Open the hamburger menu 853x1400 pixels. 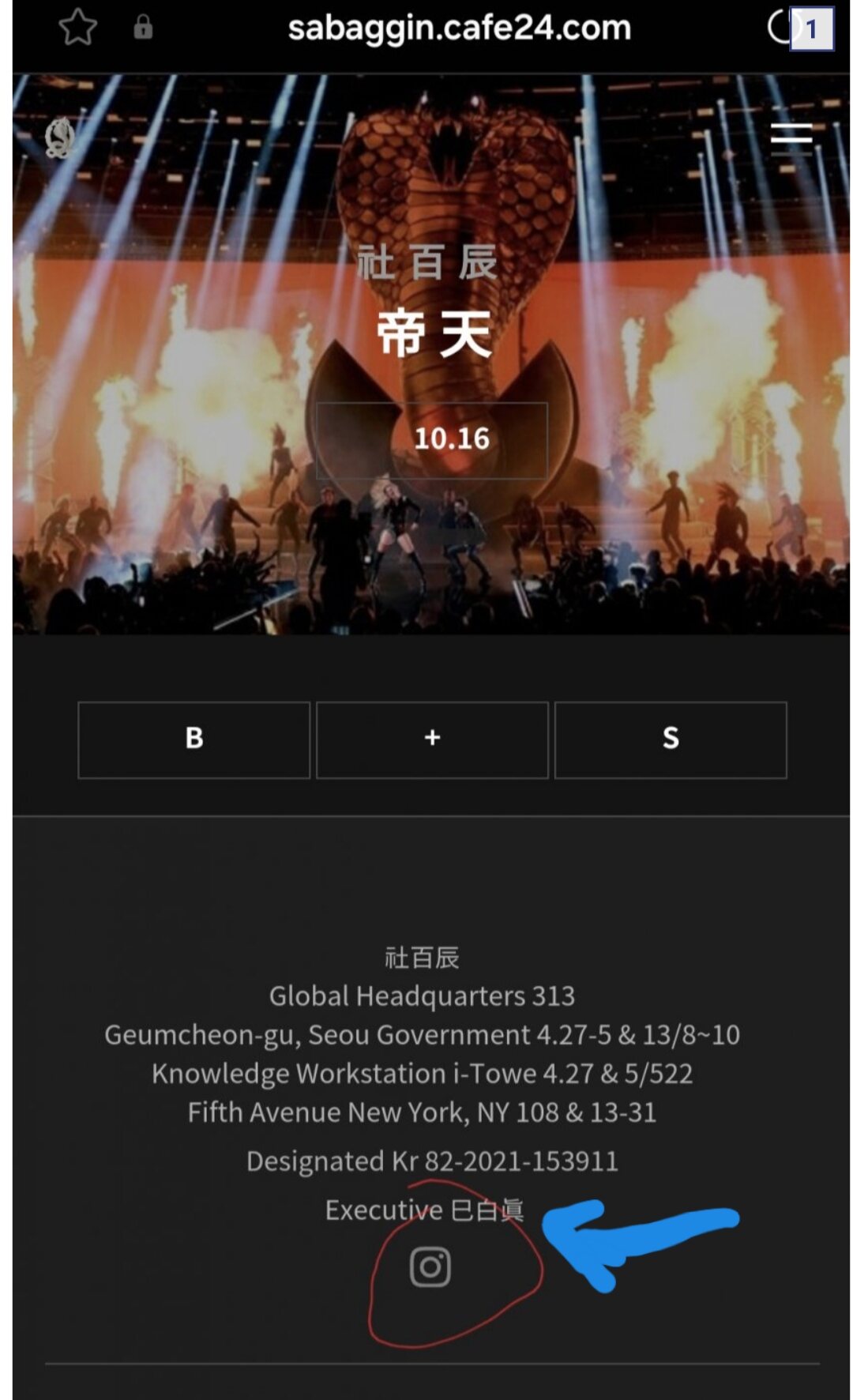pyautogui.click(x=791, y=134)
